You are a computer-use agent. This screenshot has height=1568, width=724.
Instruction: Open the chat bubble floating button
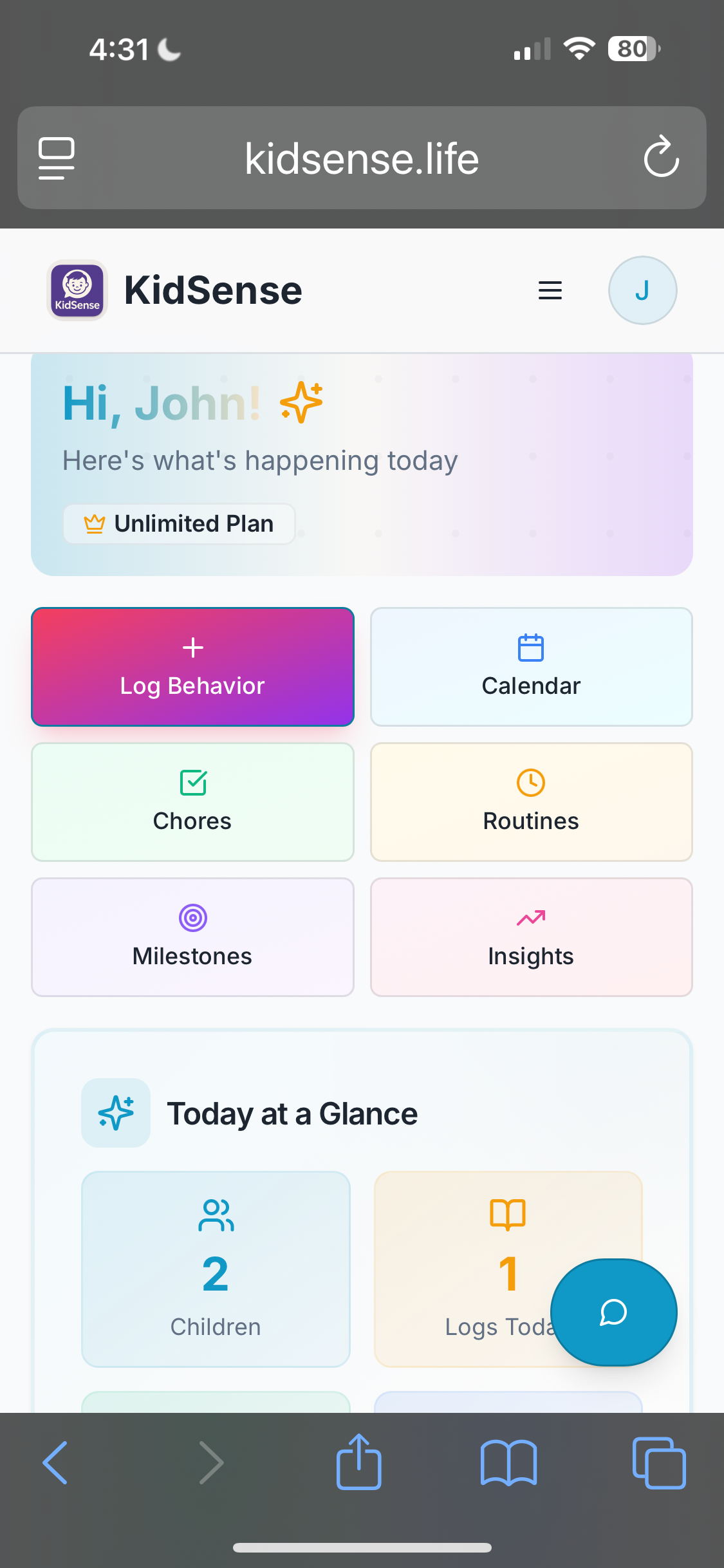613,1312
